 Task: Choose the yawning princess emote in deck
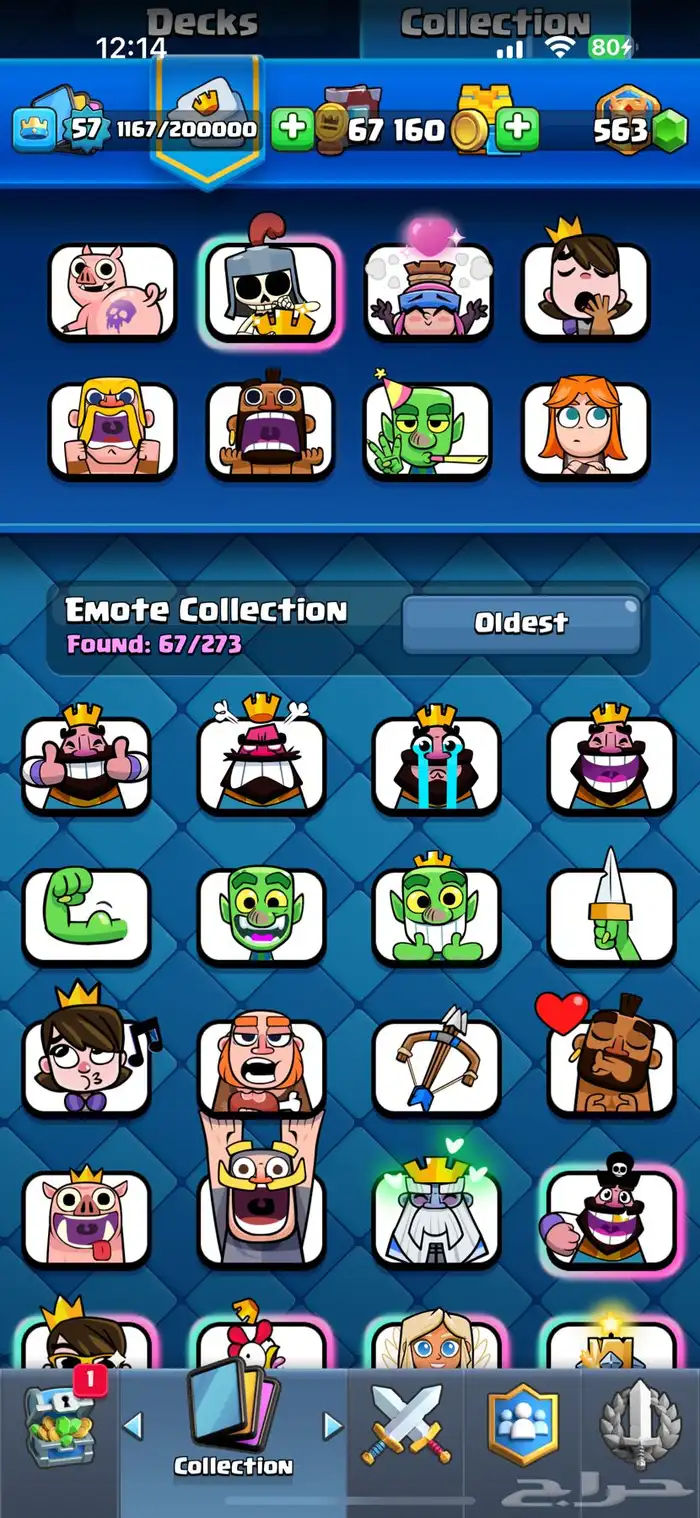(586, 291)
